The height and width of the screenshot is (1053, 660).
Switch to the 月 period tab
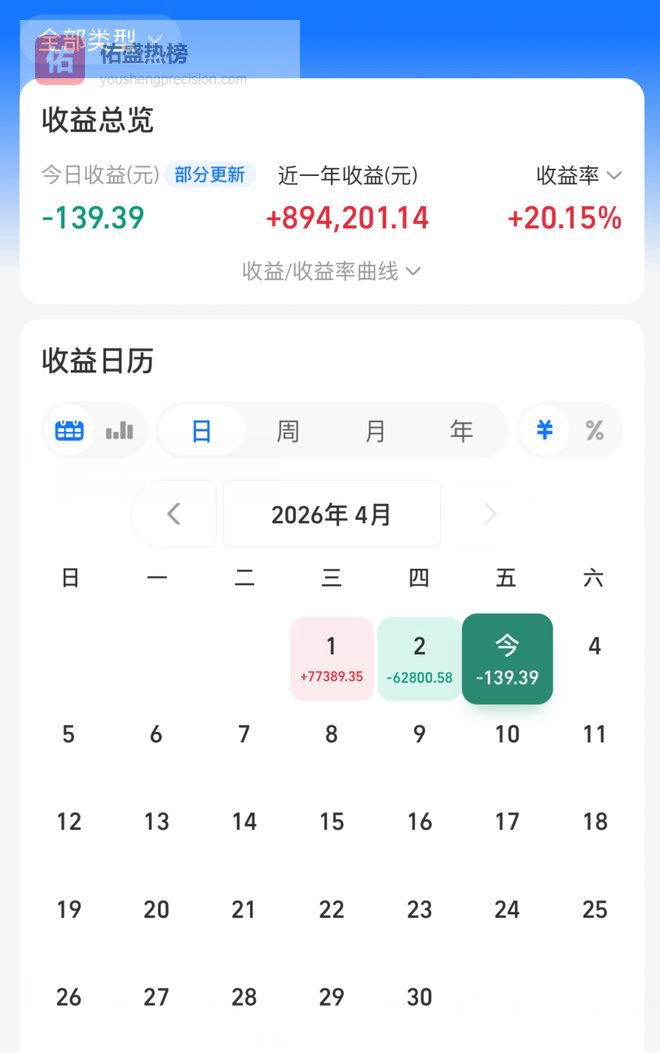(x=375, y=431)
